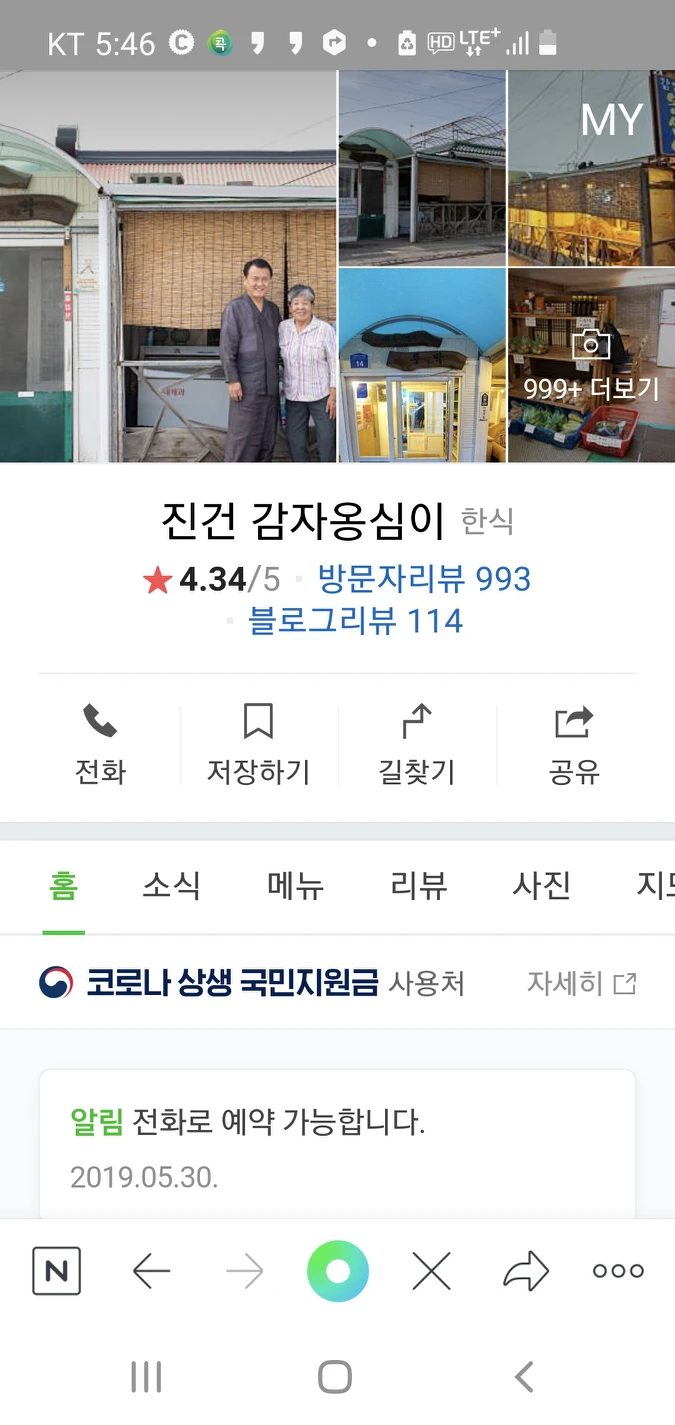The width and height of the screenshot is (675, 1425).
Task: Open 블로그리뷰 114 reviews
Action: (355, 621)
